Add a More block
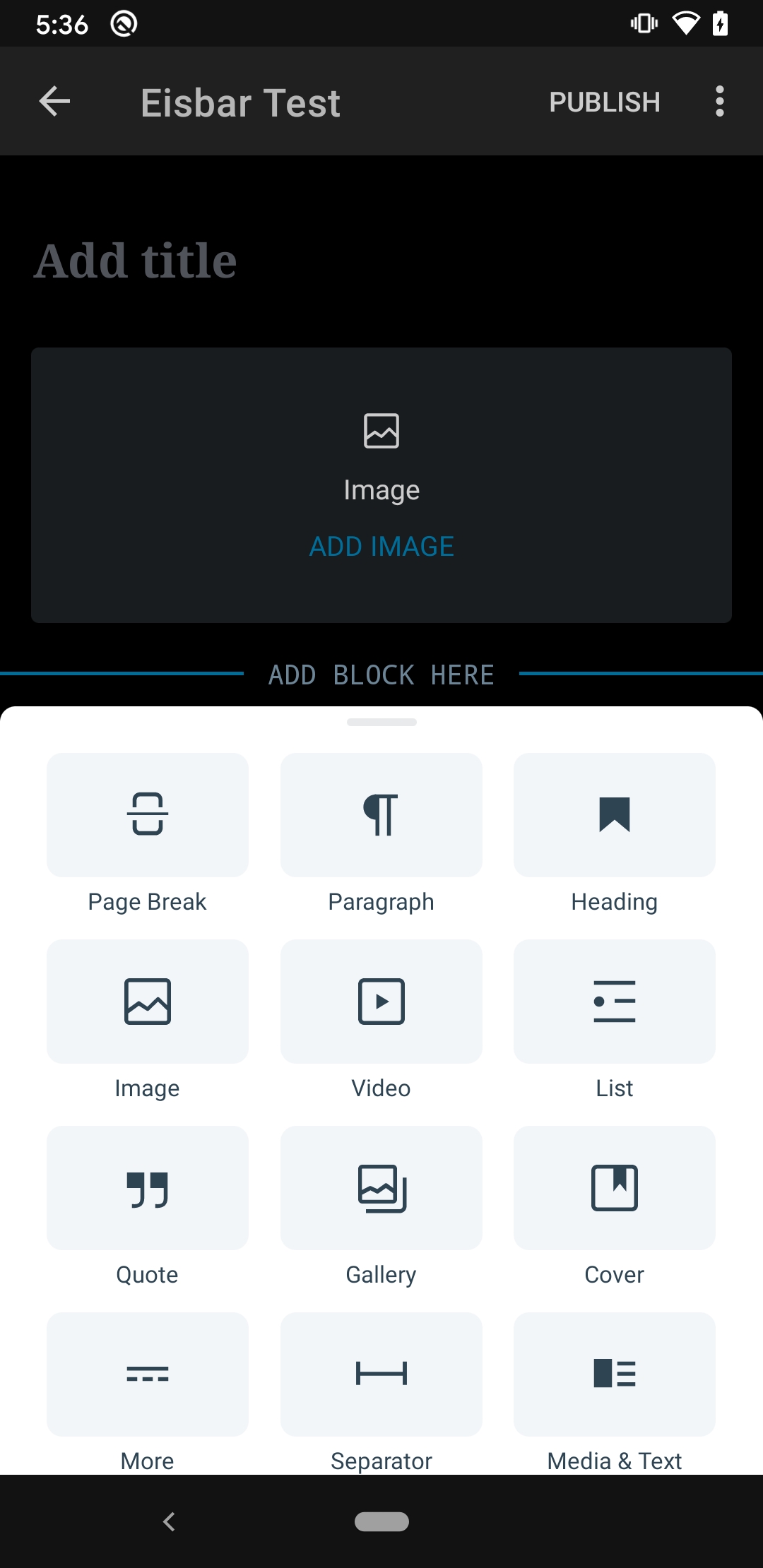763x1568 pixels. tap(148, 1375)
